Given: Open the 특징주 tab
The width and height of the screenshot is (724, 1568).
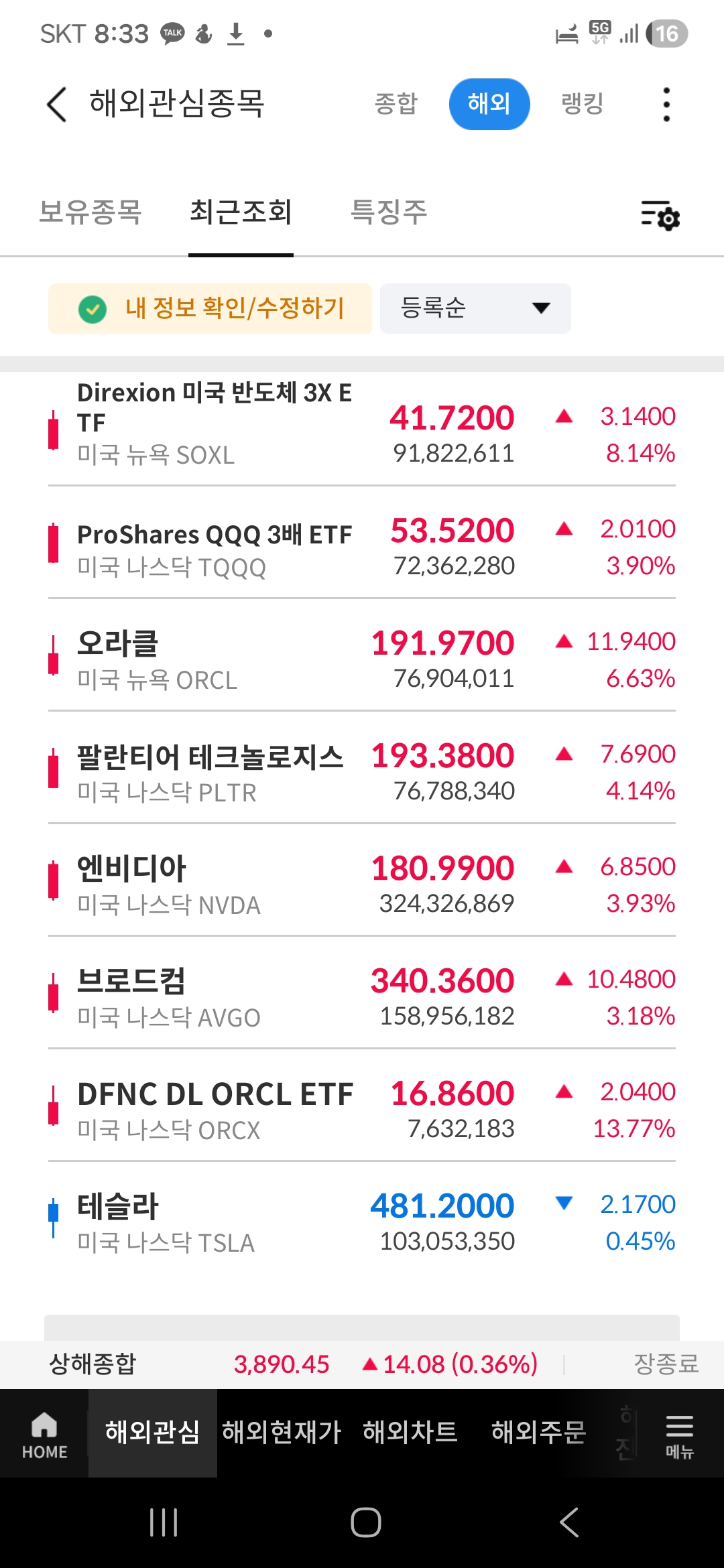Looking at the screenshot, I should (389, 212).
